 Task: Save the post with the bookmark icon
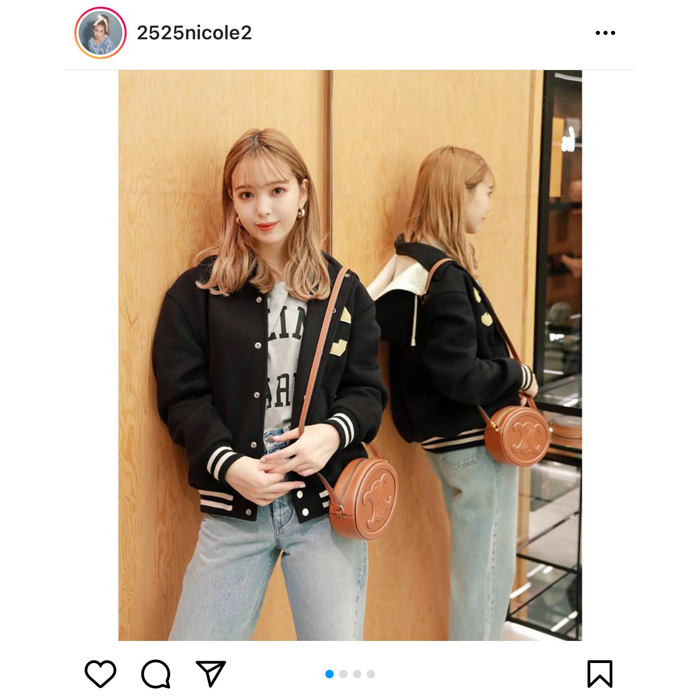pos(599,674)
